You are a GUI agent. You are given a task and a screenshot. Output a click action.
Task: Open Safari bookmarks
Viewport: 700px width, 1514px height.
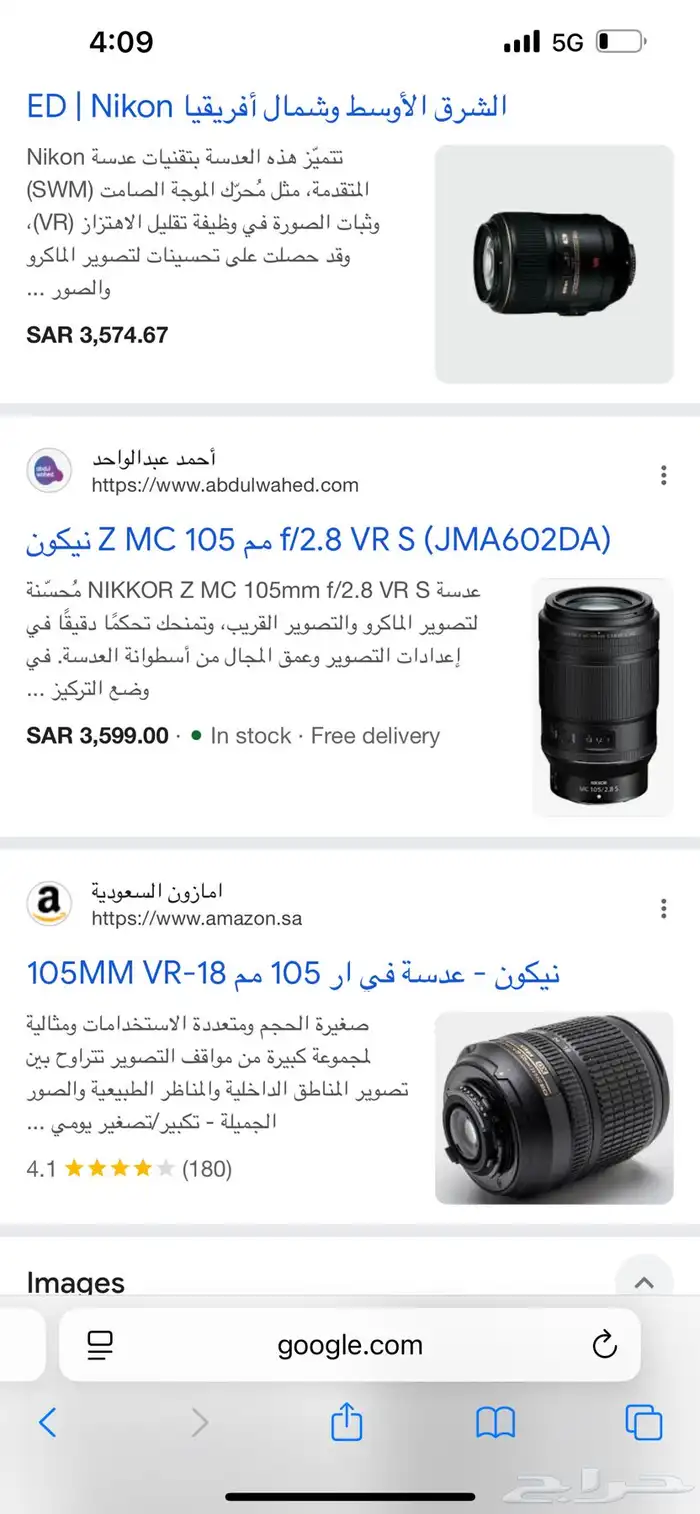click(x=495, y=1422)
